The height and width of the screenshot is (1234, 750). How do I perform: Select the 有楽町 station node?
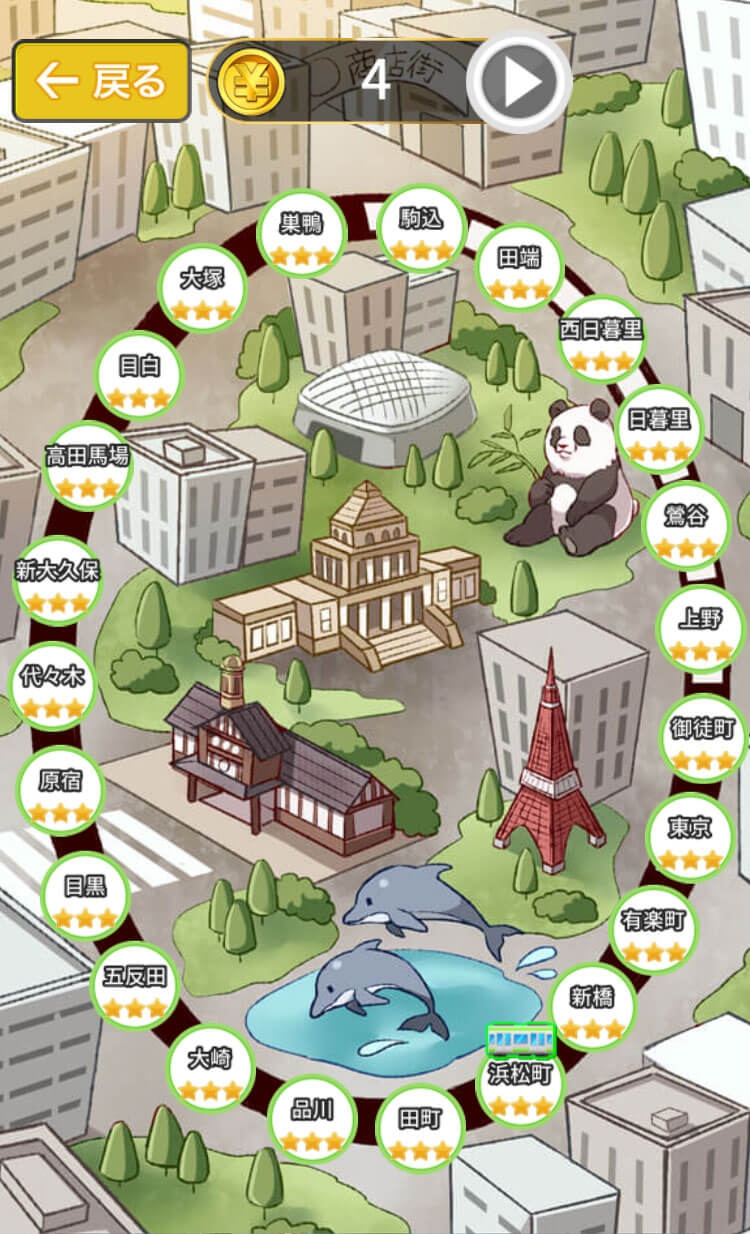653,930
